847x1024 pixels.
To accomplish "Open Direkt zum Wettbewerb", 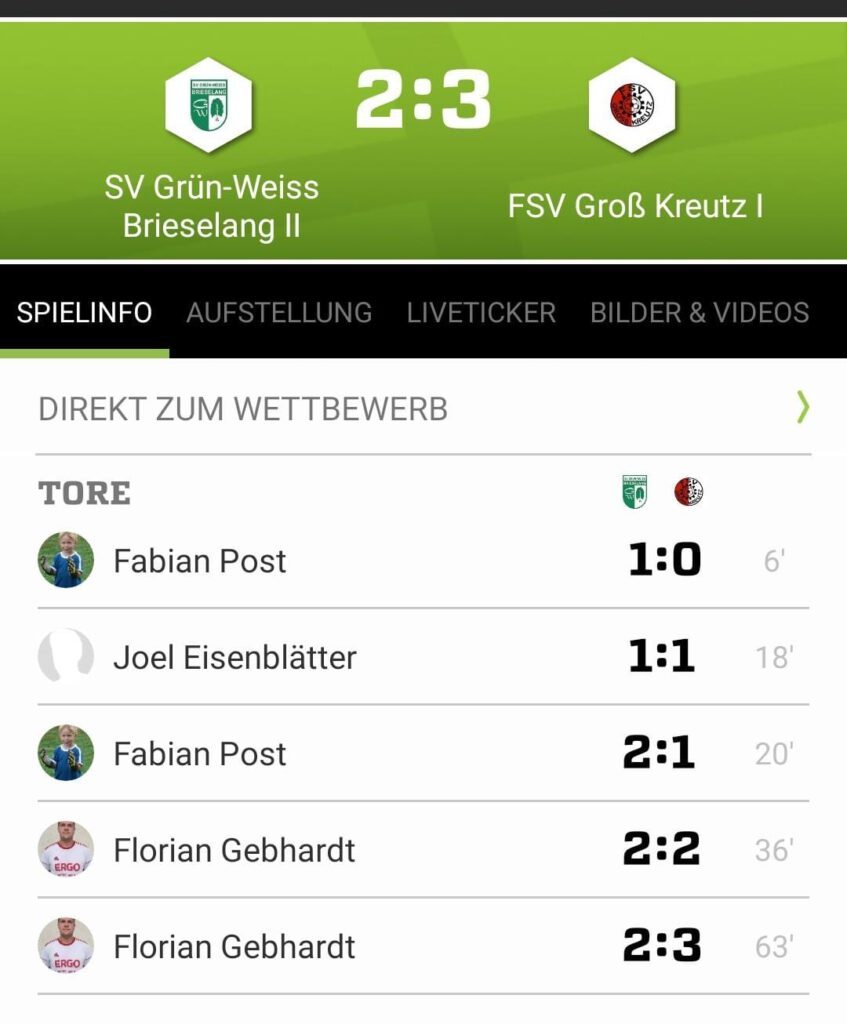I will point(423,408).
